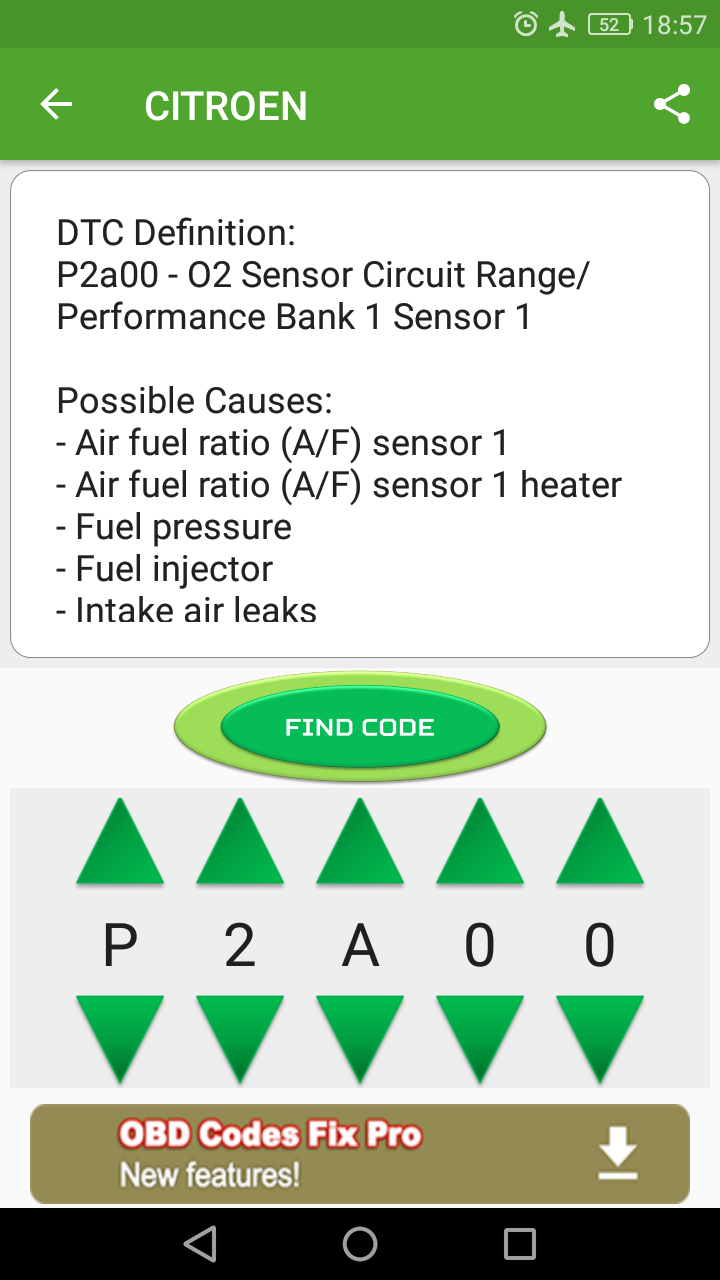Image resolution: width=720 pixels, height=1280 pixels.
Task: Increase the second character above 2
Action: click(240, 845)
